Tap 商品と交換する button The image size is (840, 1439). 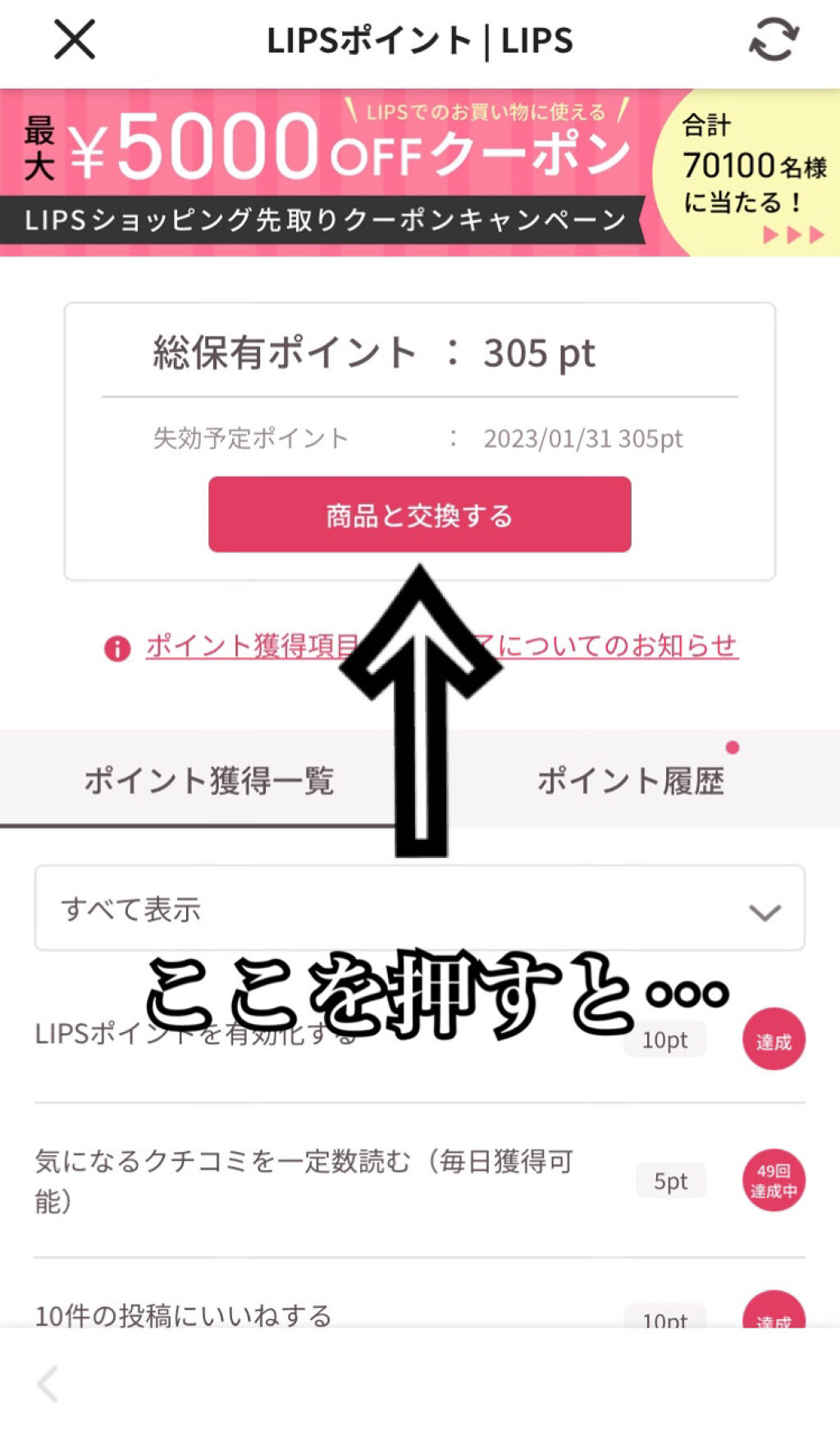[x=419, y=514]
